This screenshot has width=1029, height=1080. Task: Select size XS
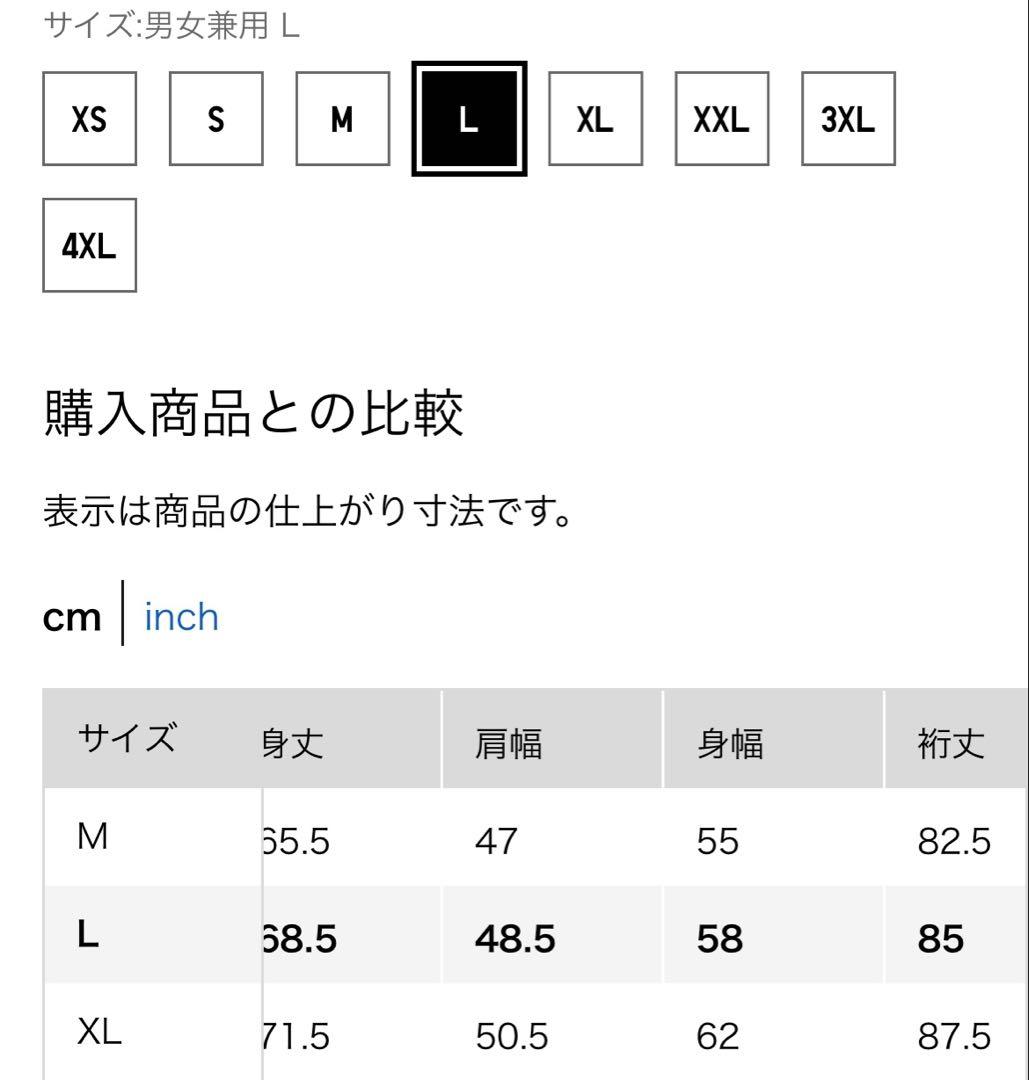coord(89,119)
